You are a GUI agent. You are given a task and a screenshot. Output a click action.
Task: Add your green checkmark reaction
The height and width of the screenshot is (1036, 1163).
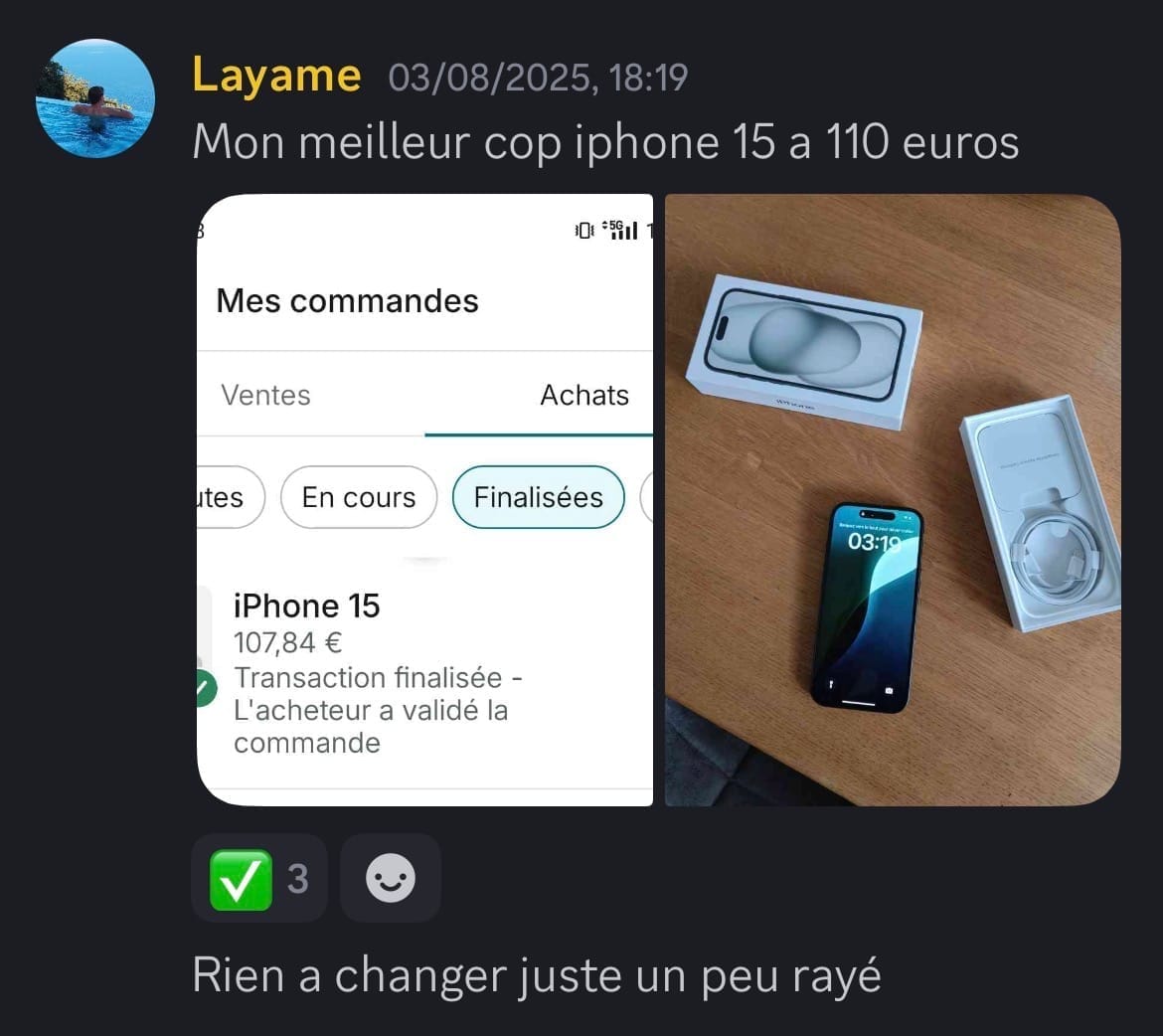(x=258, y=879)
